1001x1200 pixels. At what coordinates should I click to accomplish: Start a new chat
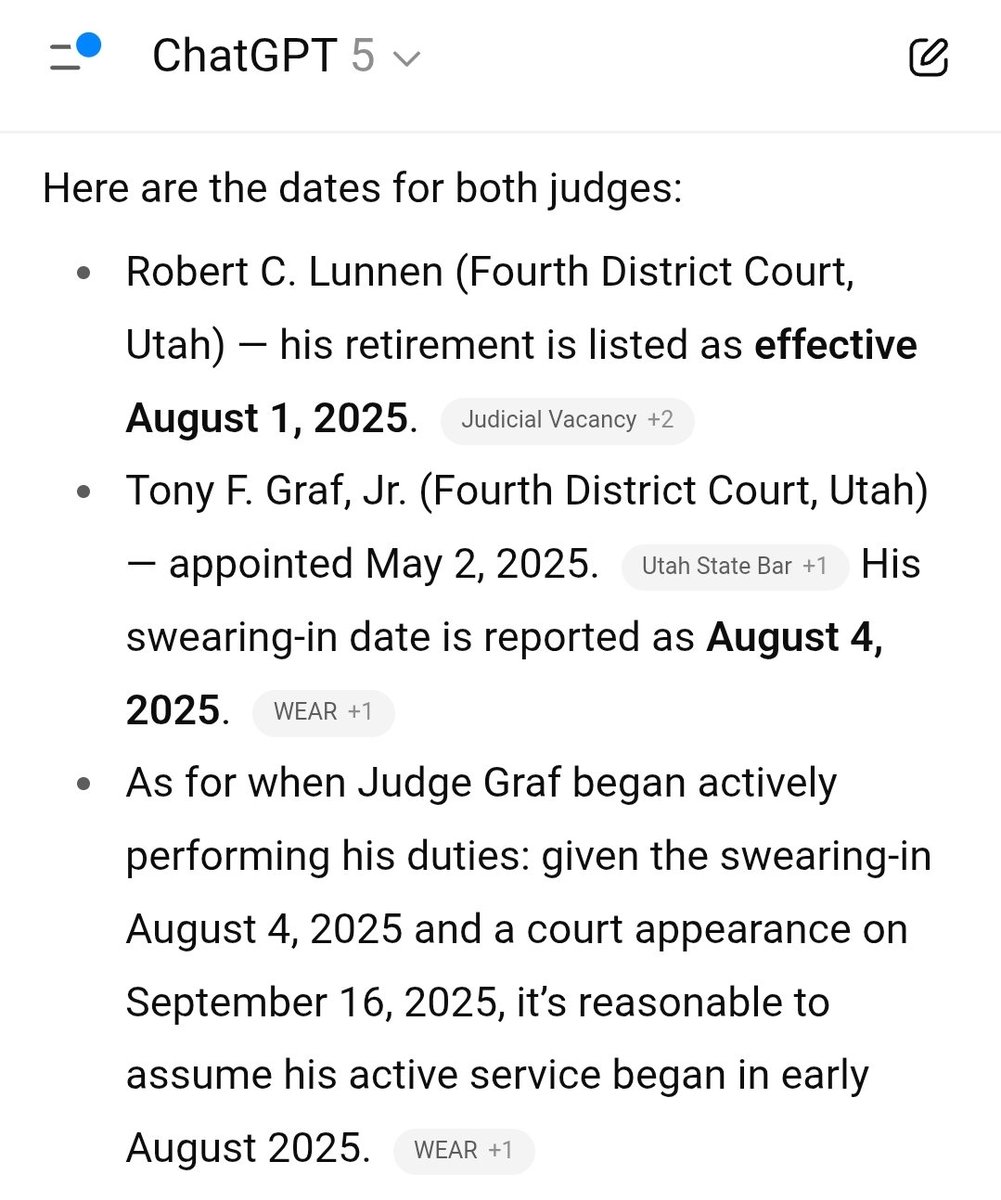coord(928,58)
